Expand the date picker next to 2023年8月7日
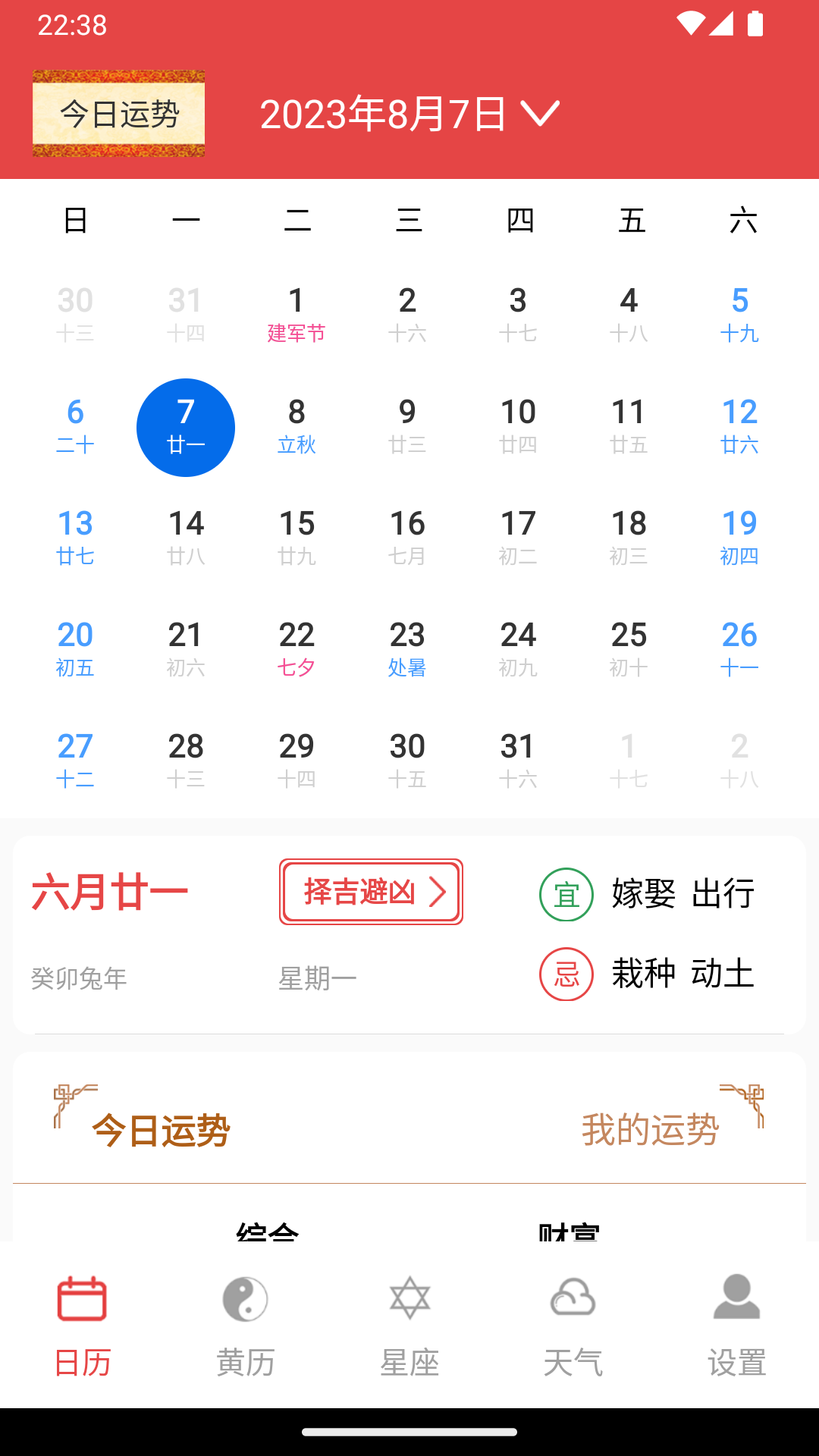This screenshot has width=819, height=1456. pyautogui.click(x=540, y=114)
